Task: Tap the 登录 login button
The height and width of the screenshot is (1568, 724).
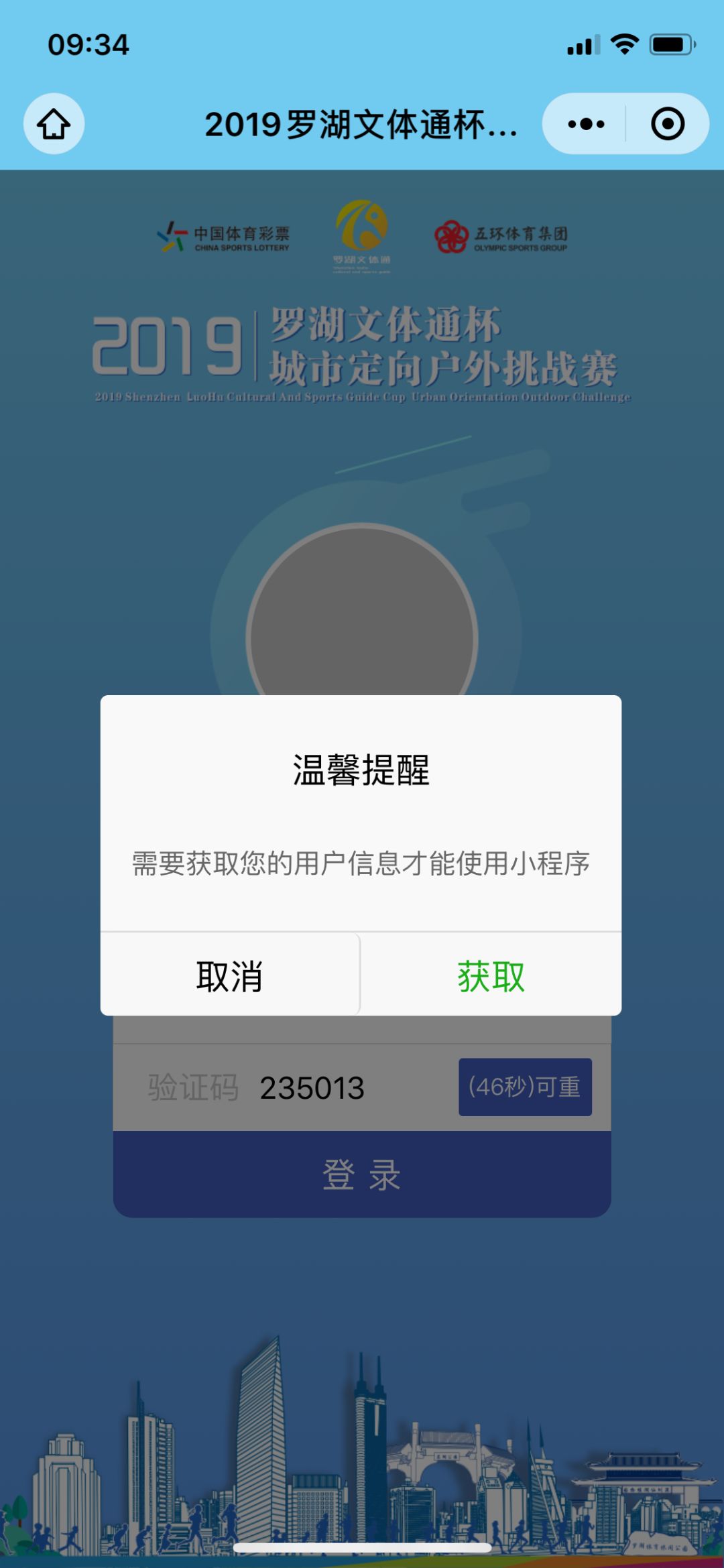Action: tap(362, 1174)
